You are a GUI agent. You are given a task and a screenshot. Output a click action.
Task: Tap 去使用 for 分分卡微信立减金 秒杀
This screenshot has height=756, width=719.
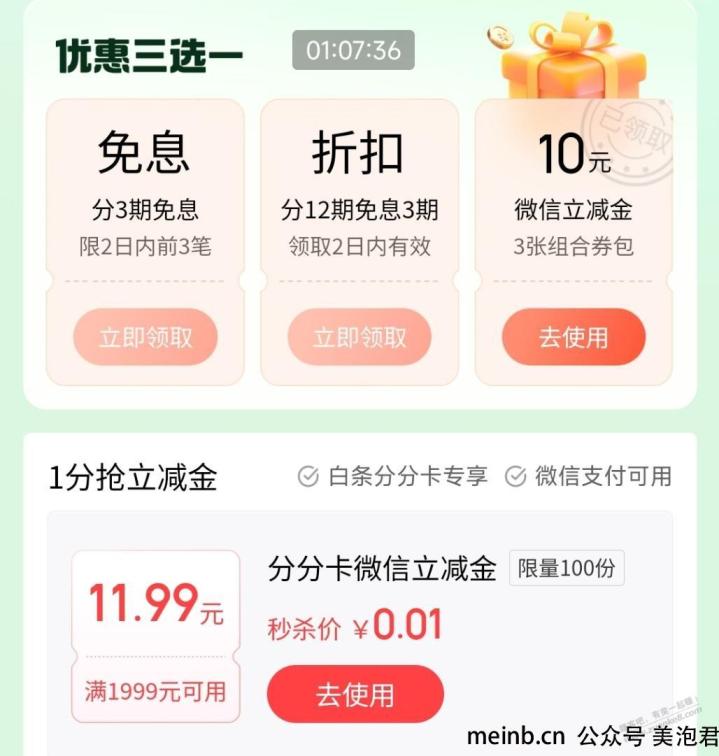click(x=355, y=694)
